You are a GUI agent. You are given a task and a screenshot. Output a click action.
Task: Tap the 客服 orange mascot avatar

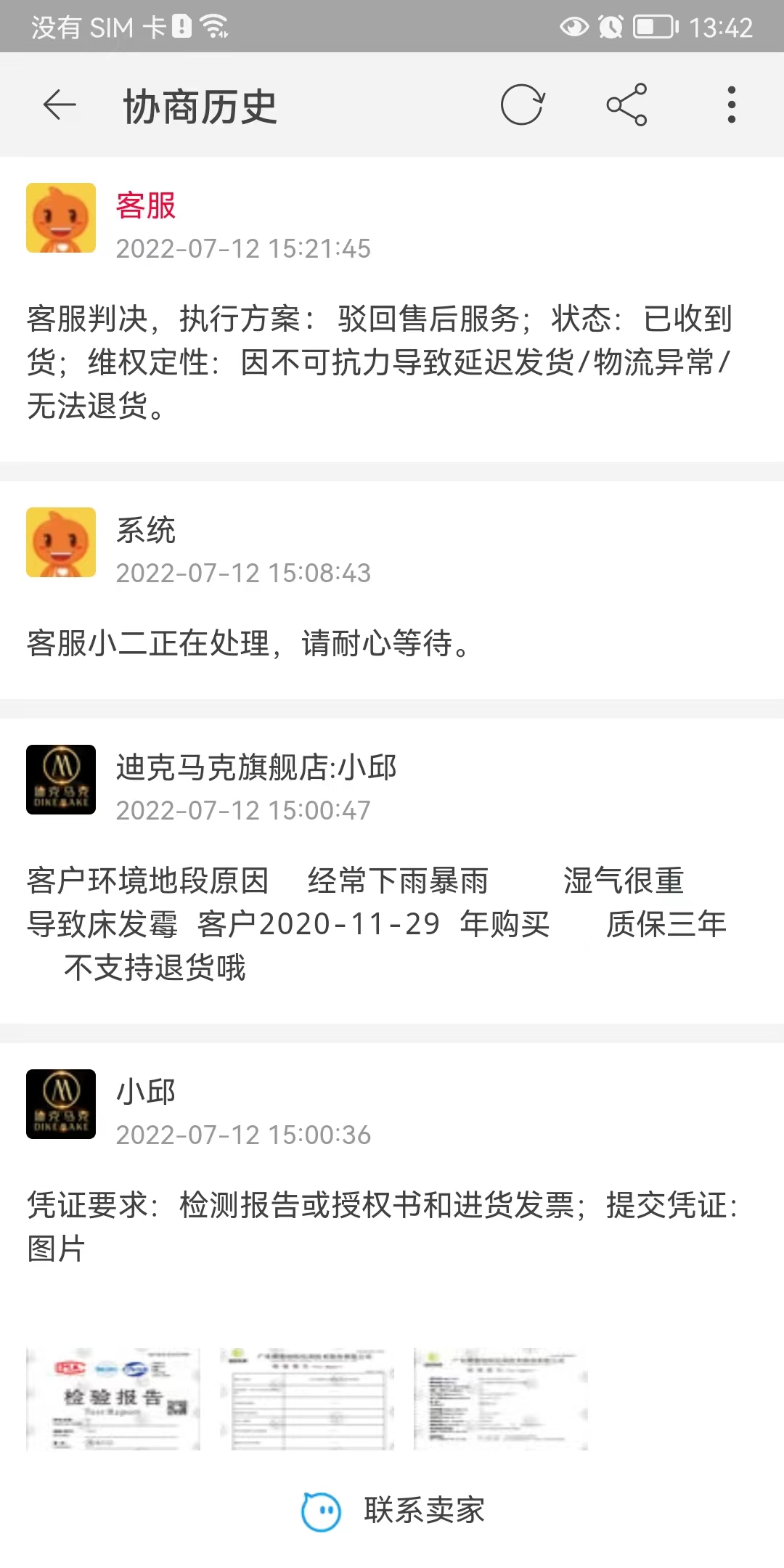coord(61,217)
